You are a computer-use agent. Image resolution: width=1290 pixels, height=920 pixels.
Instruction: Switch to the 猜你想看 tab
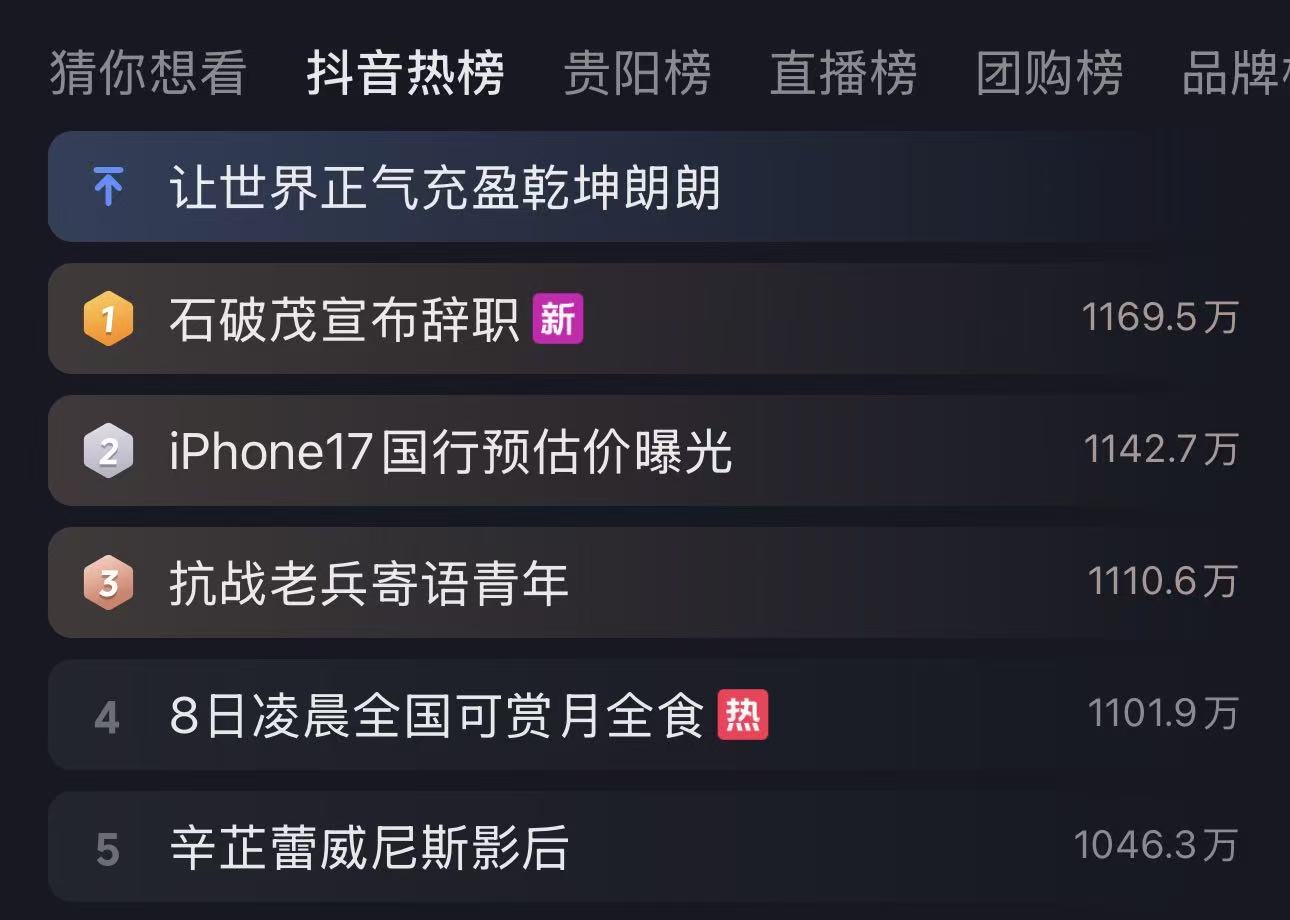click(148, 74)
